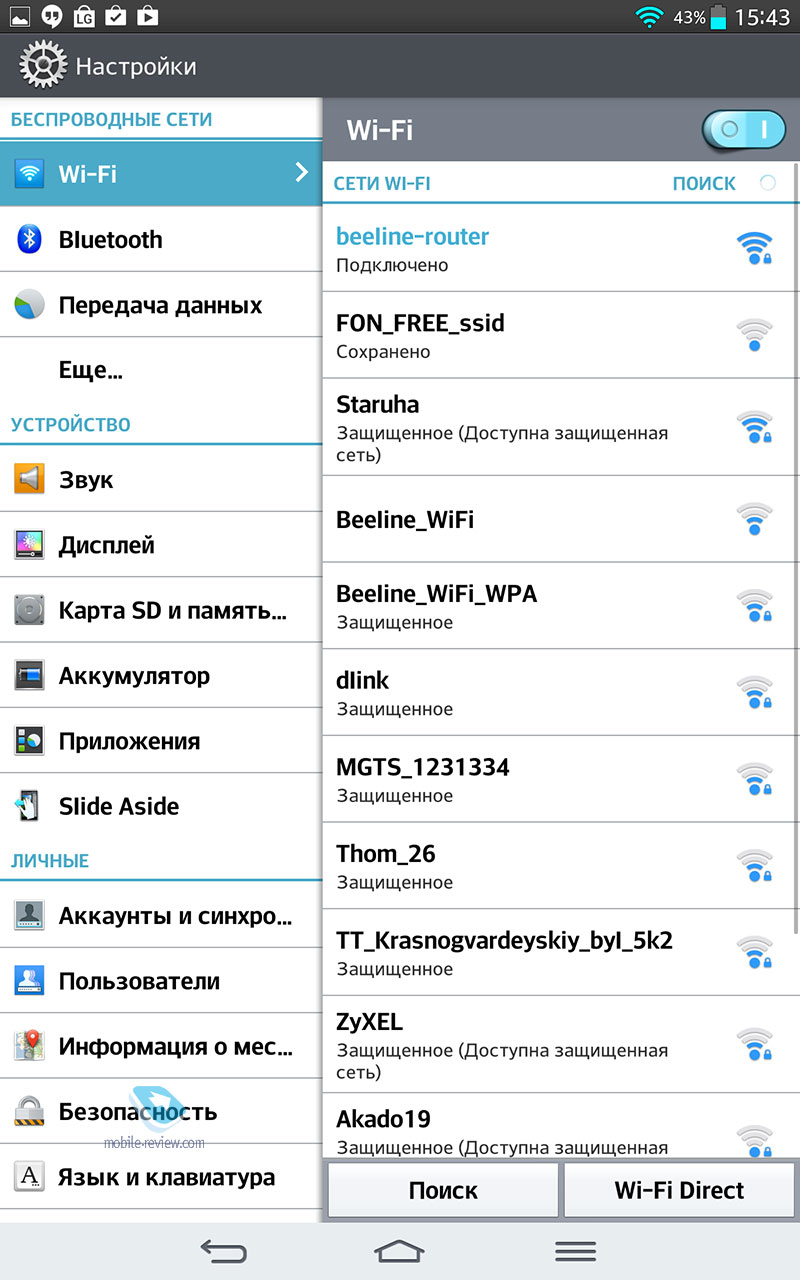This screenshot has height=1280, width=800.
Task: Open Slide Aside settings
Action: pos(161,806)
